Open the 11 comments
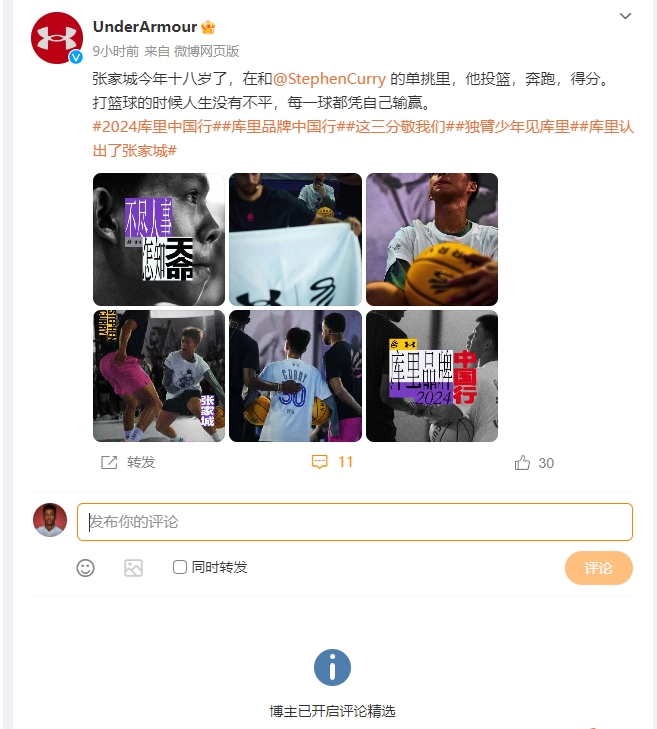This screenshot has width=657, height=729. click(x=333, y=462)
